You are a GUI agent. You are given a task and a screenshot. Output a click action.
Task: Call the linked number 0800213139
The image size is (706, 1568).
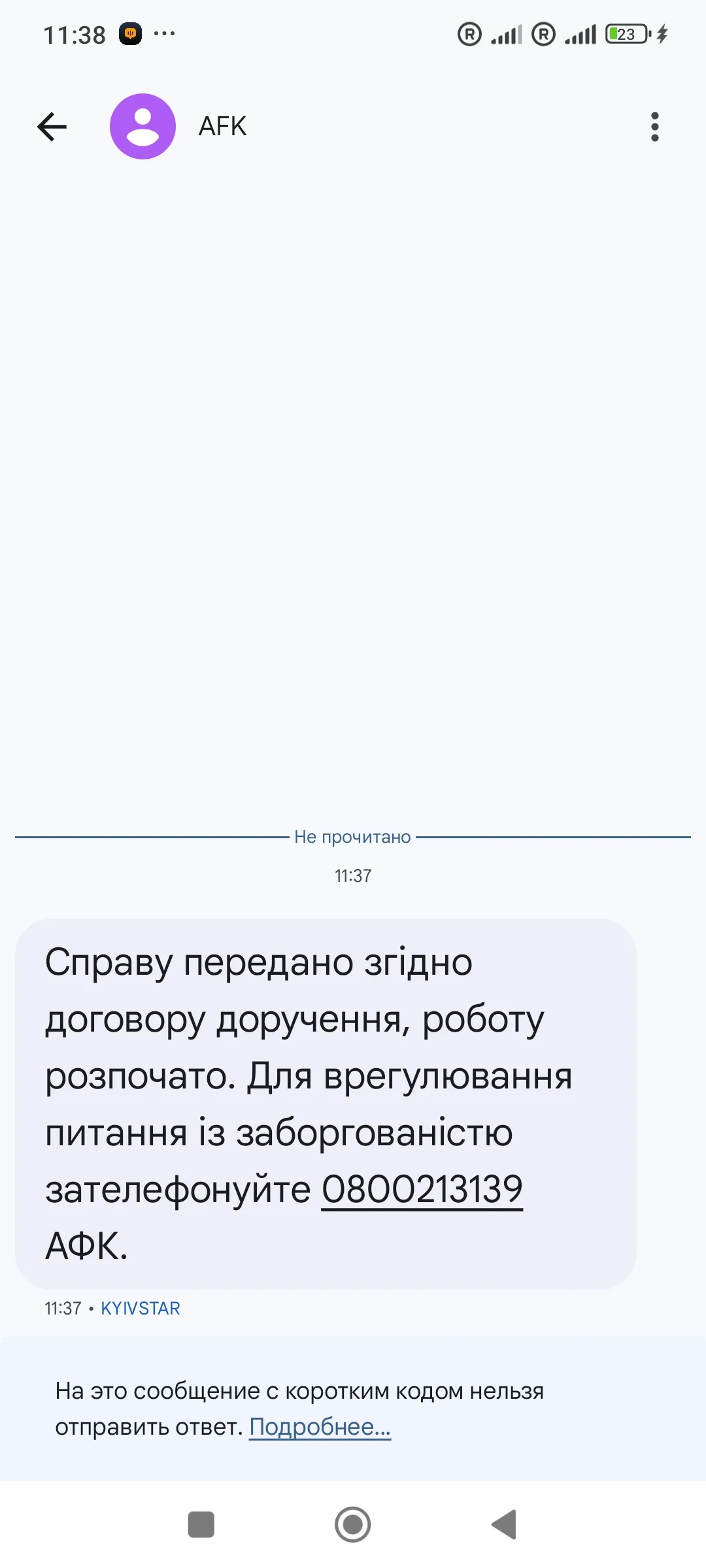[422, 1189]
